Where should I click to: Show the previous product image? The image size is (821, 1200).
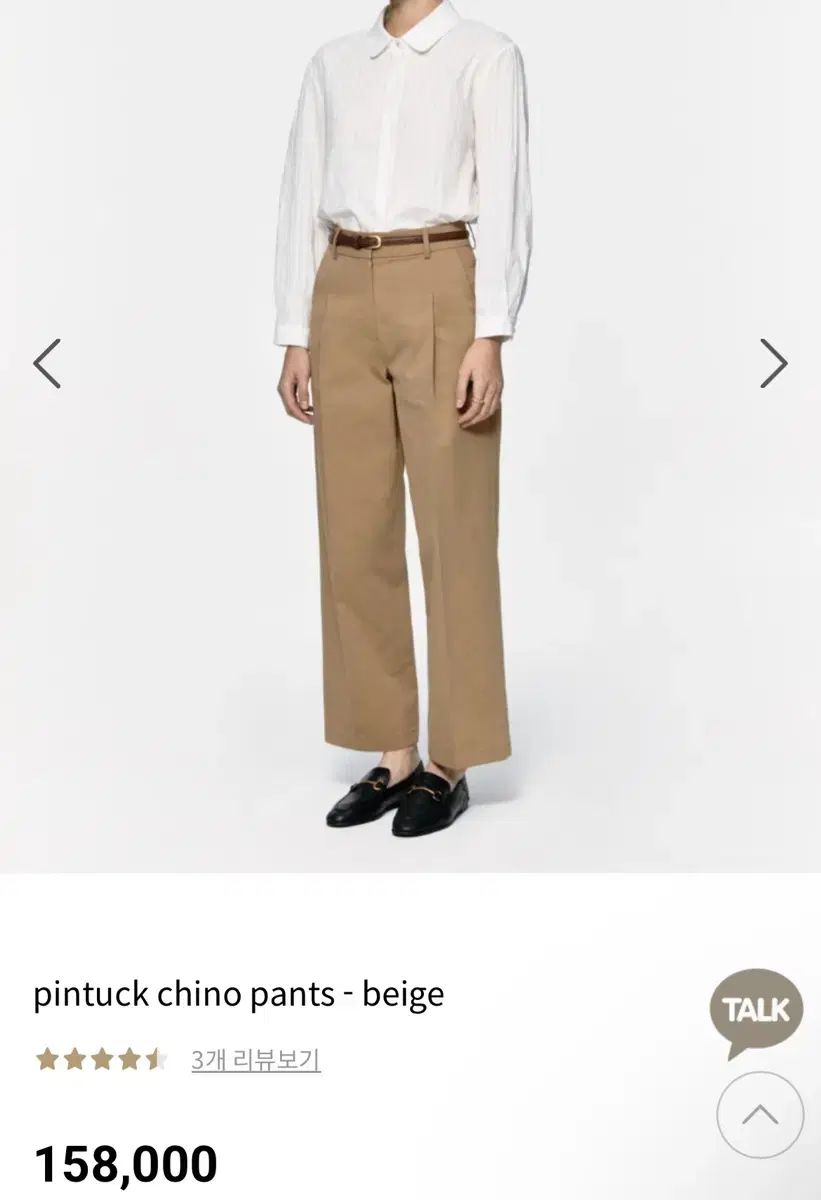point(47,363)
